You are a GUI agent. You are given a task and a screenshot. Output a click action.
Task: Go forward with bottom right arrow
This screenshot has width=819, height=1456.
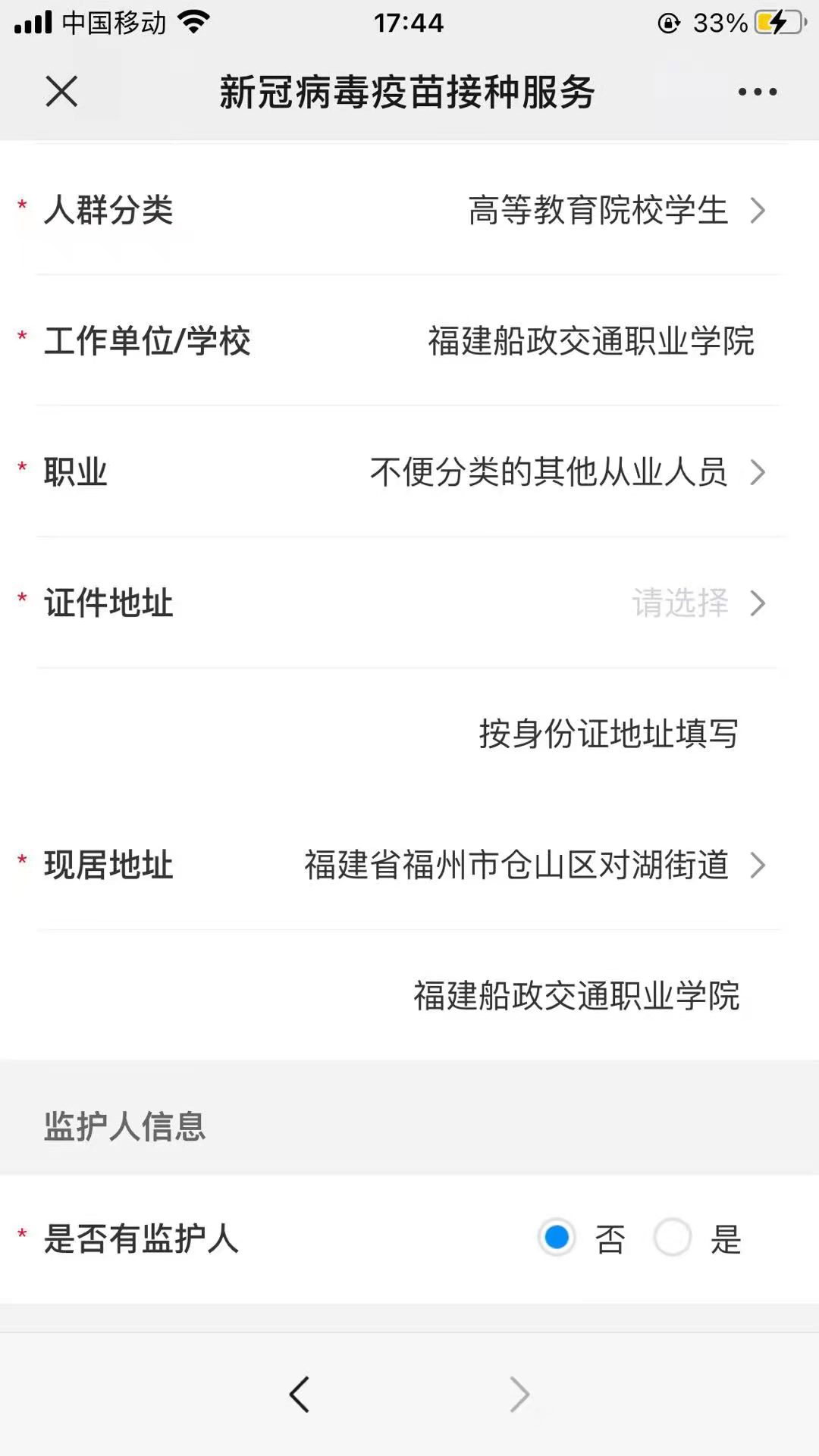[x=519, y=1394]
